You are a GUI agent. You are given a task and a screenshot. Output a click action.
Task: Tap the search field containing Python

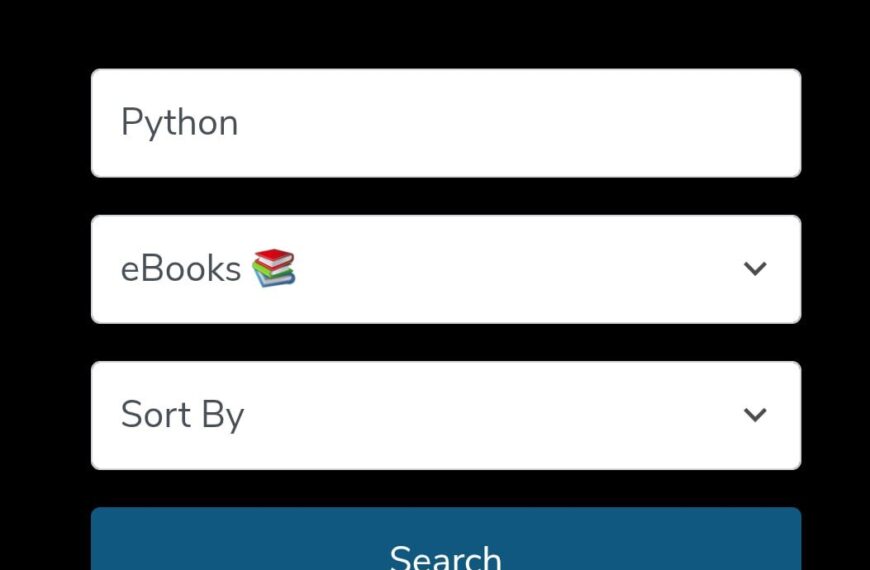coord(445,123)
